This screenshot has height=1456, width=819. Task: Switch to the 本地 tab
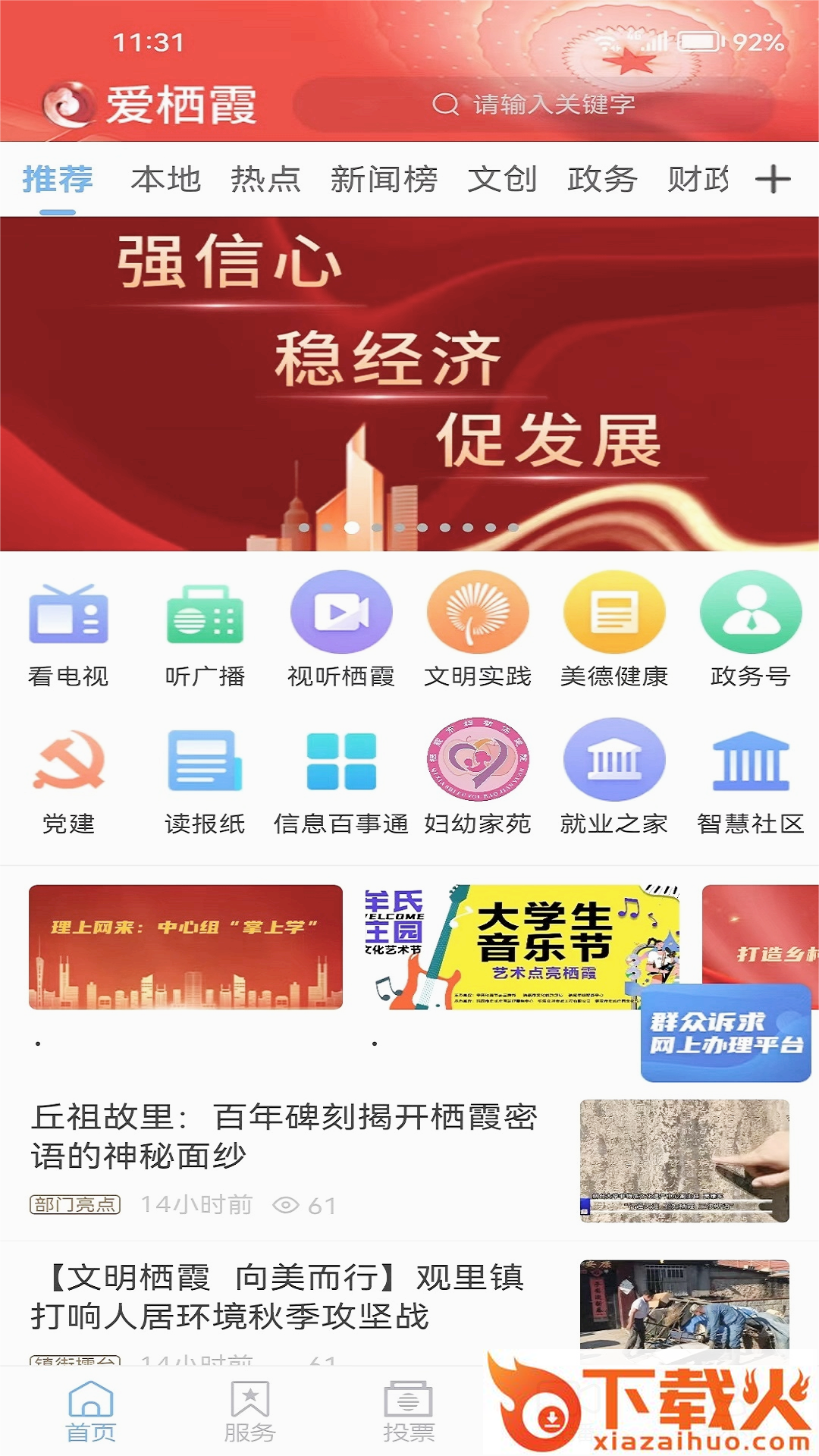point(165,180)
